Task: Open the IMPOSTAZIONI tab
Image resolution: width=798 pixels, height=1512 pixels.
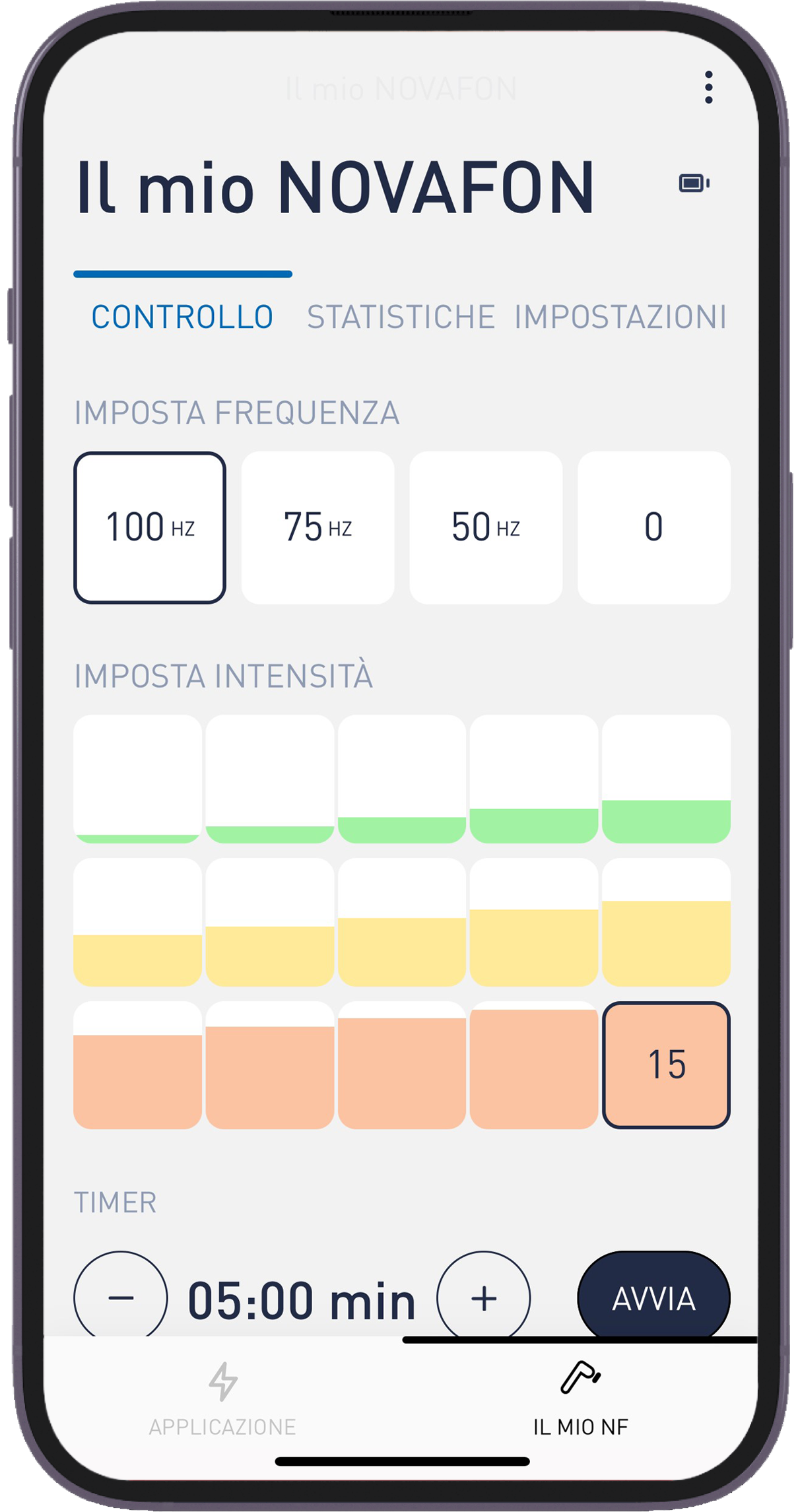Action: (620, 317)
